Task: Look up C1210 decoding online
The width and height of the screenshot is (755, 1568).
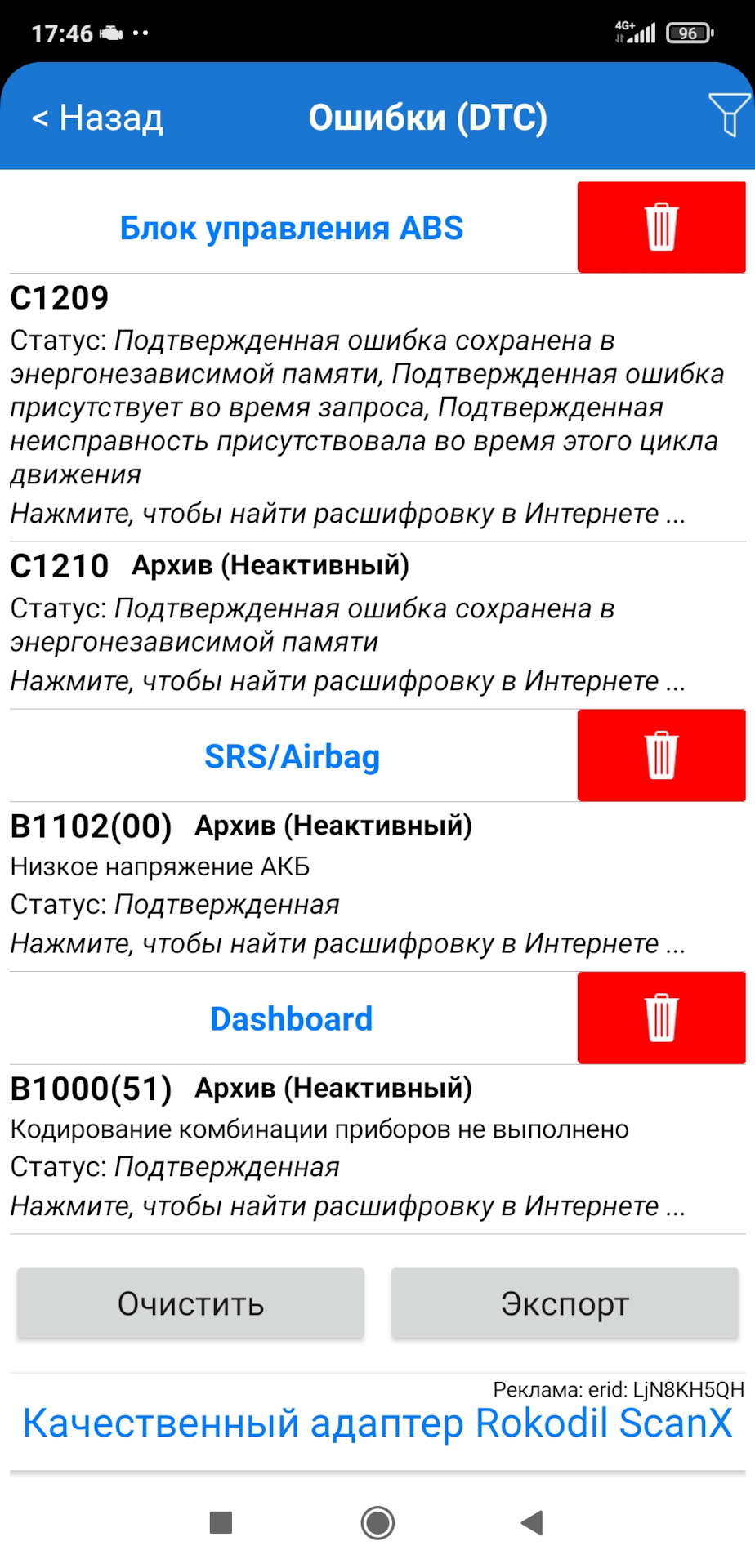Action: pyautogui.click(x=347, y=680)
